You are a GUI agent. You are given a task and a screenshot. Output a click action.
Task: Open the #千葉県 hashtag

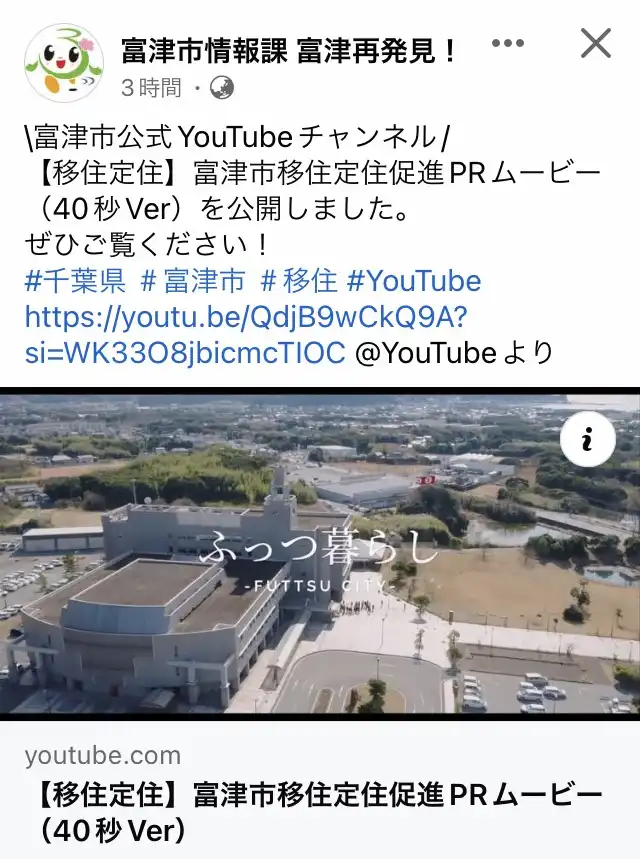point(76,281)
